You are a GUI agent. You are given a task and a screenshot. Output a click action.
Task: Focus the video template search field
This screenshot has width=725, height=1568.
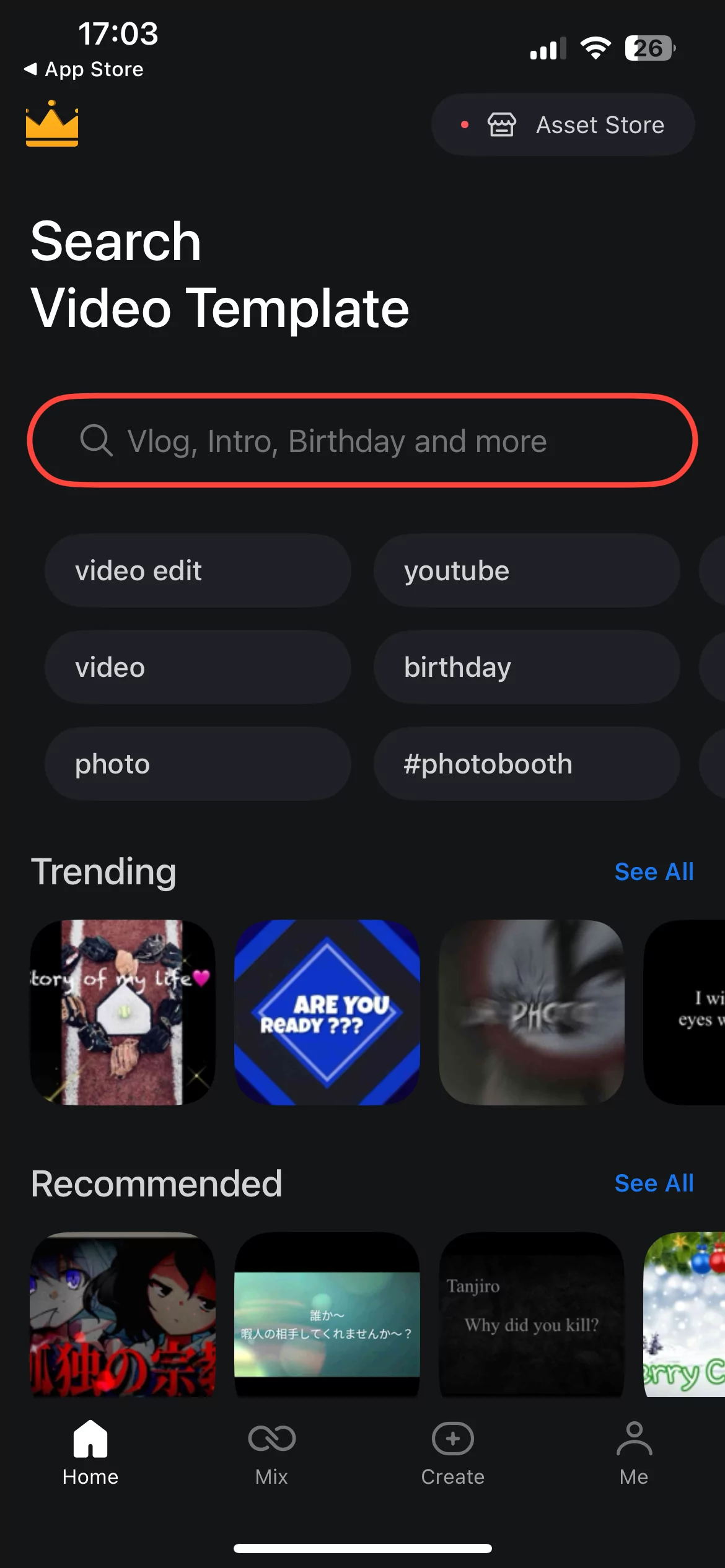tap(362, 441)
